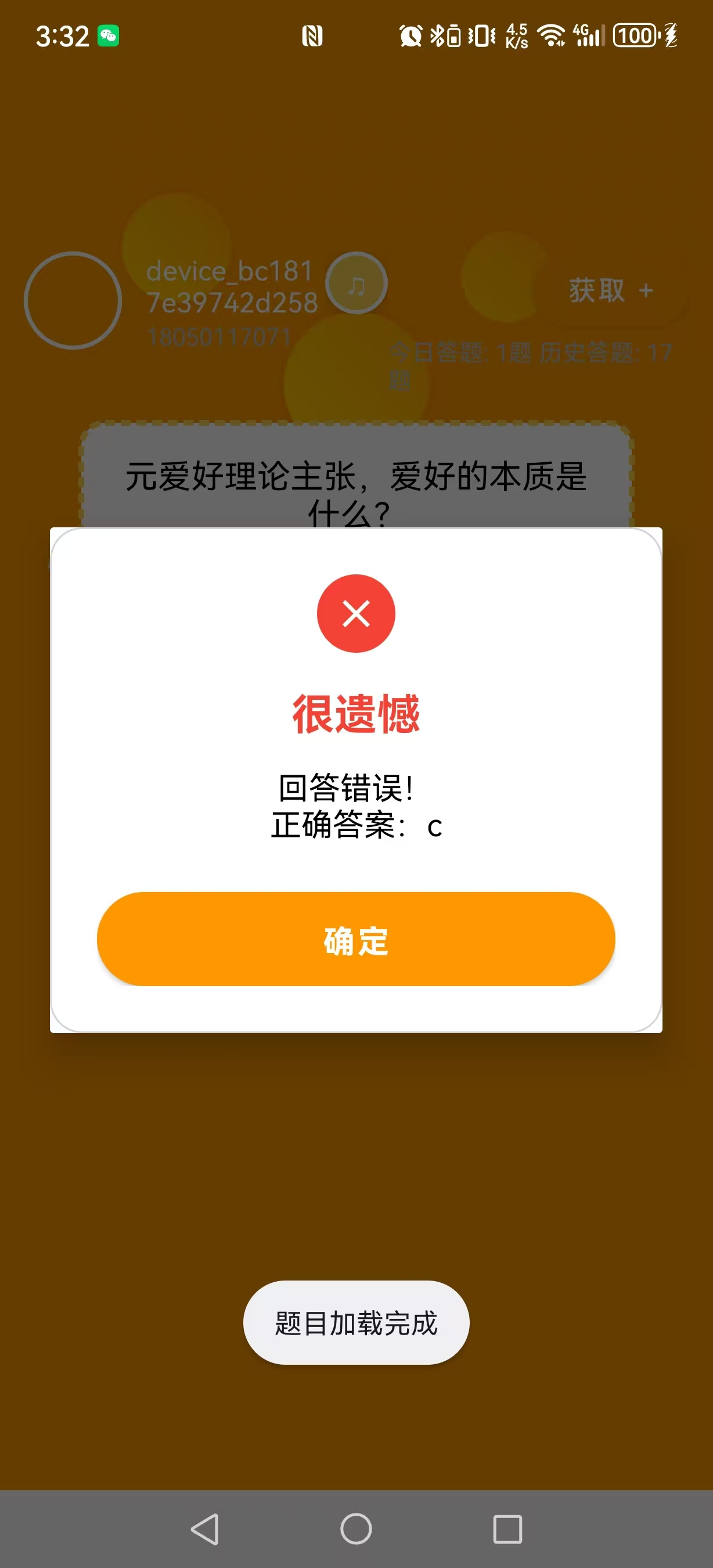Screen dimensions: 713x1568
Task: Tap the WiFi status icon
Action: [552, 37]
